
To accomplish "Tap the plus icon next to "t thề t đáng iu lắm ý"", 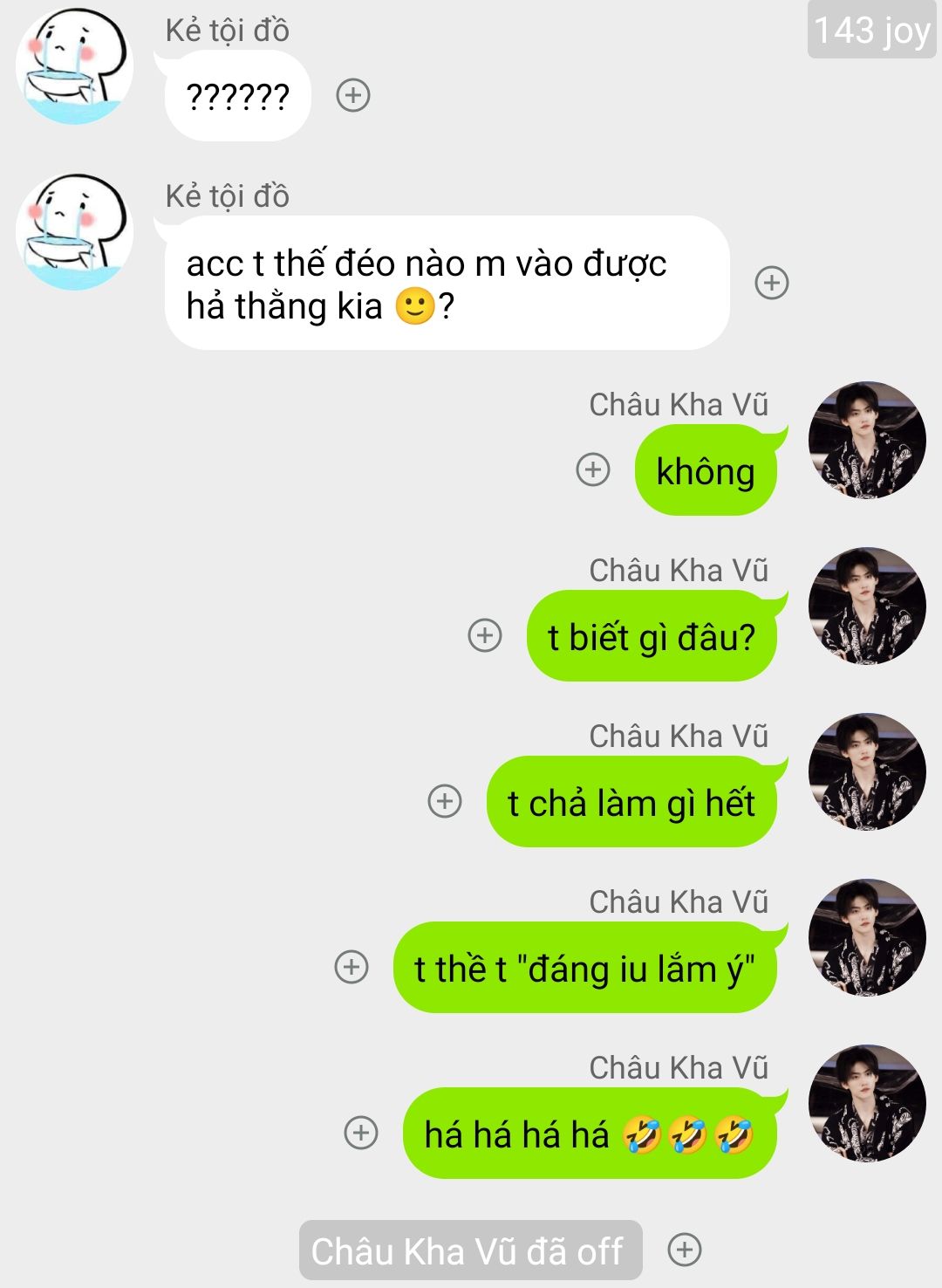I will [352, 967].
